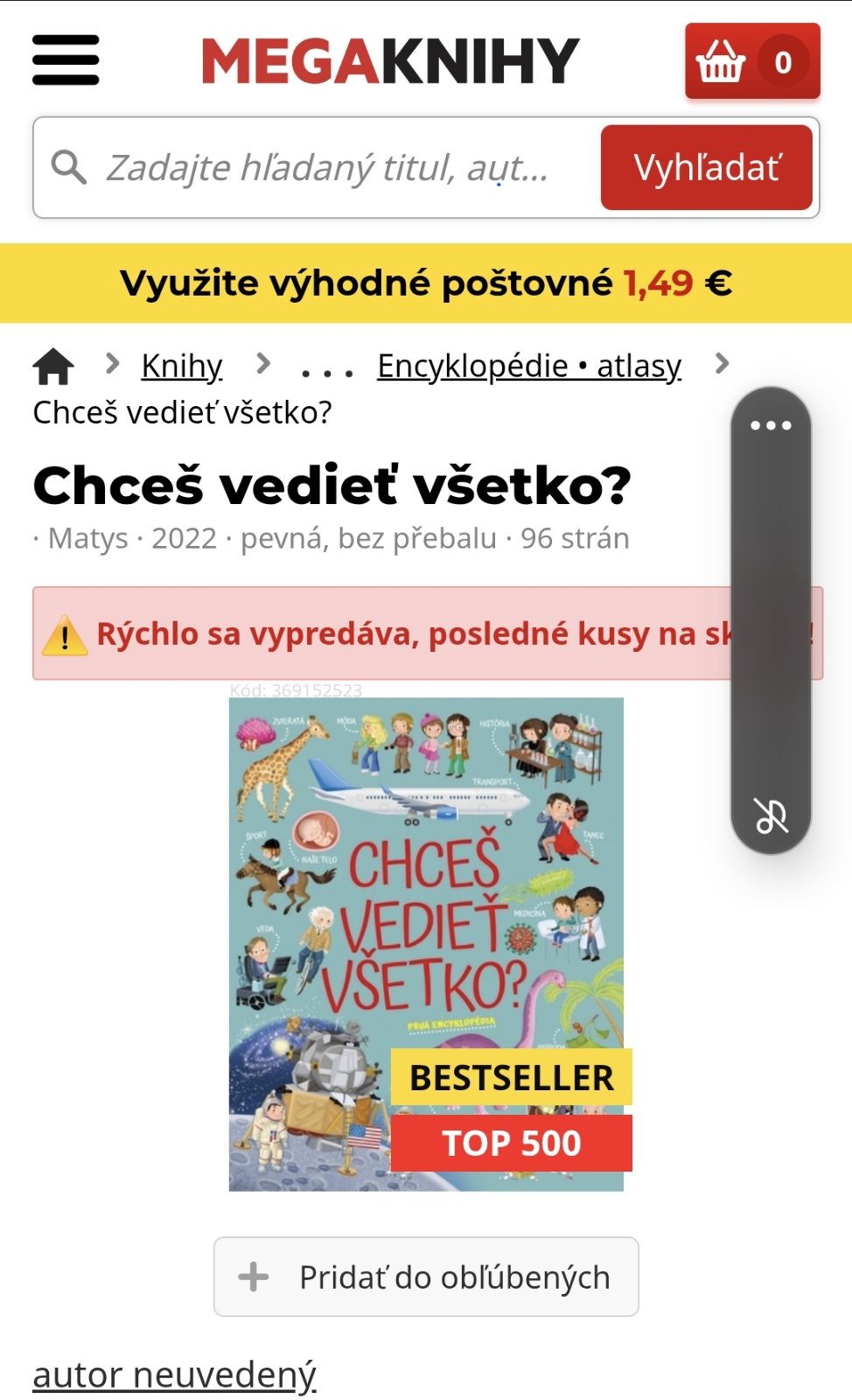Open Encyklopédie • atlasy breadcrumb link
The height and width of the screenshot is (1400, 852).
(528, 366)
